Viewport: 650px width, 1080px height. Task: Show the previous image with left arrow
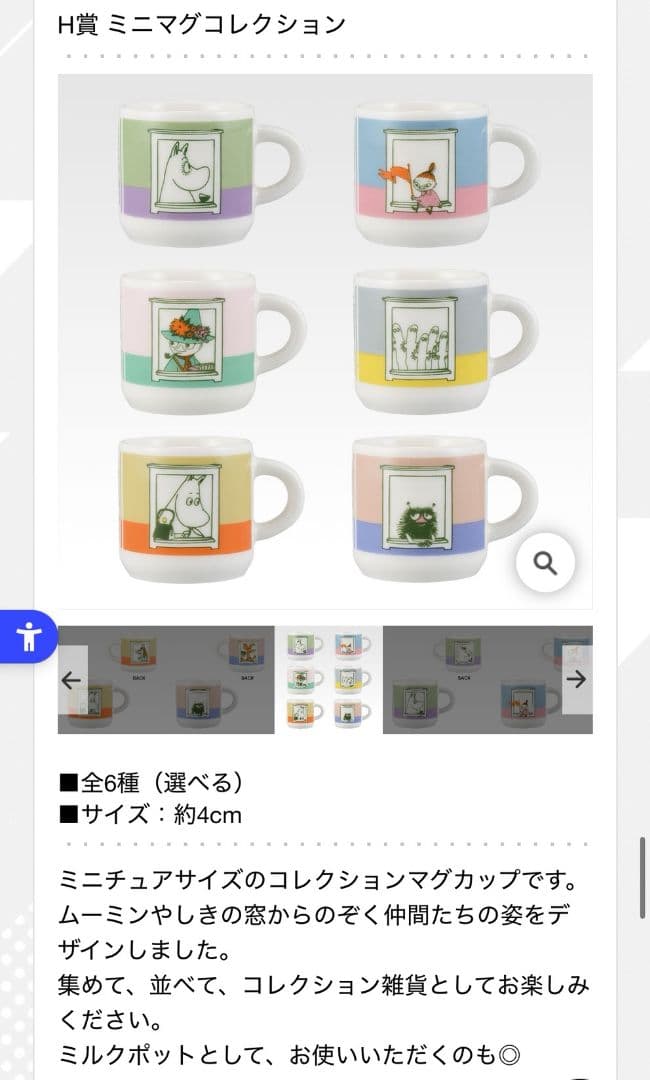[x=72, y=680]
